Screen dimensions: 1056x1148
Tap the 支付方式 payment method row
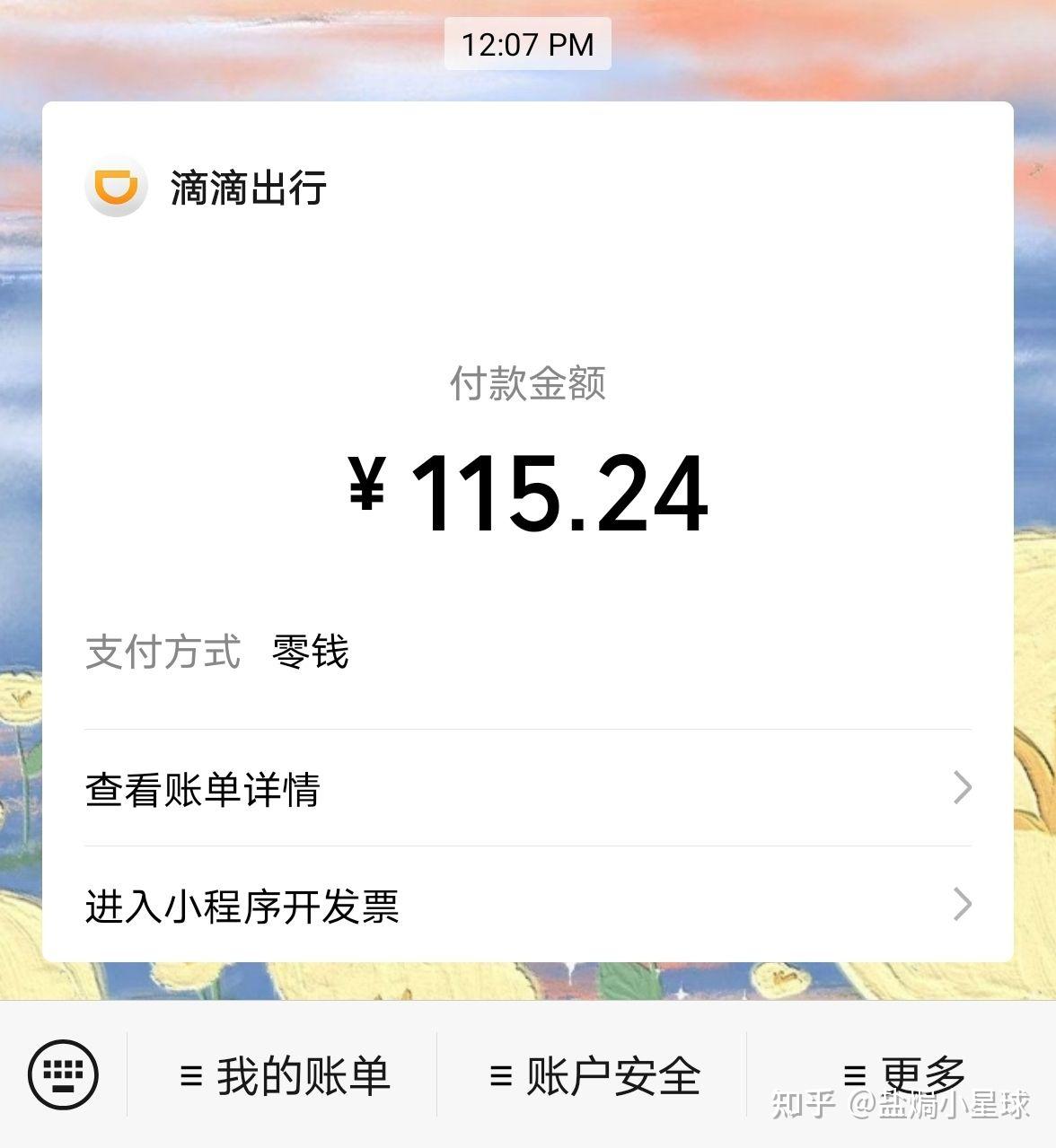click(x=163, y=654)
